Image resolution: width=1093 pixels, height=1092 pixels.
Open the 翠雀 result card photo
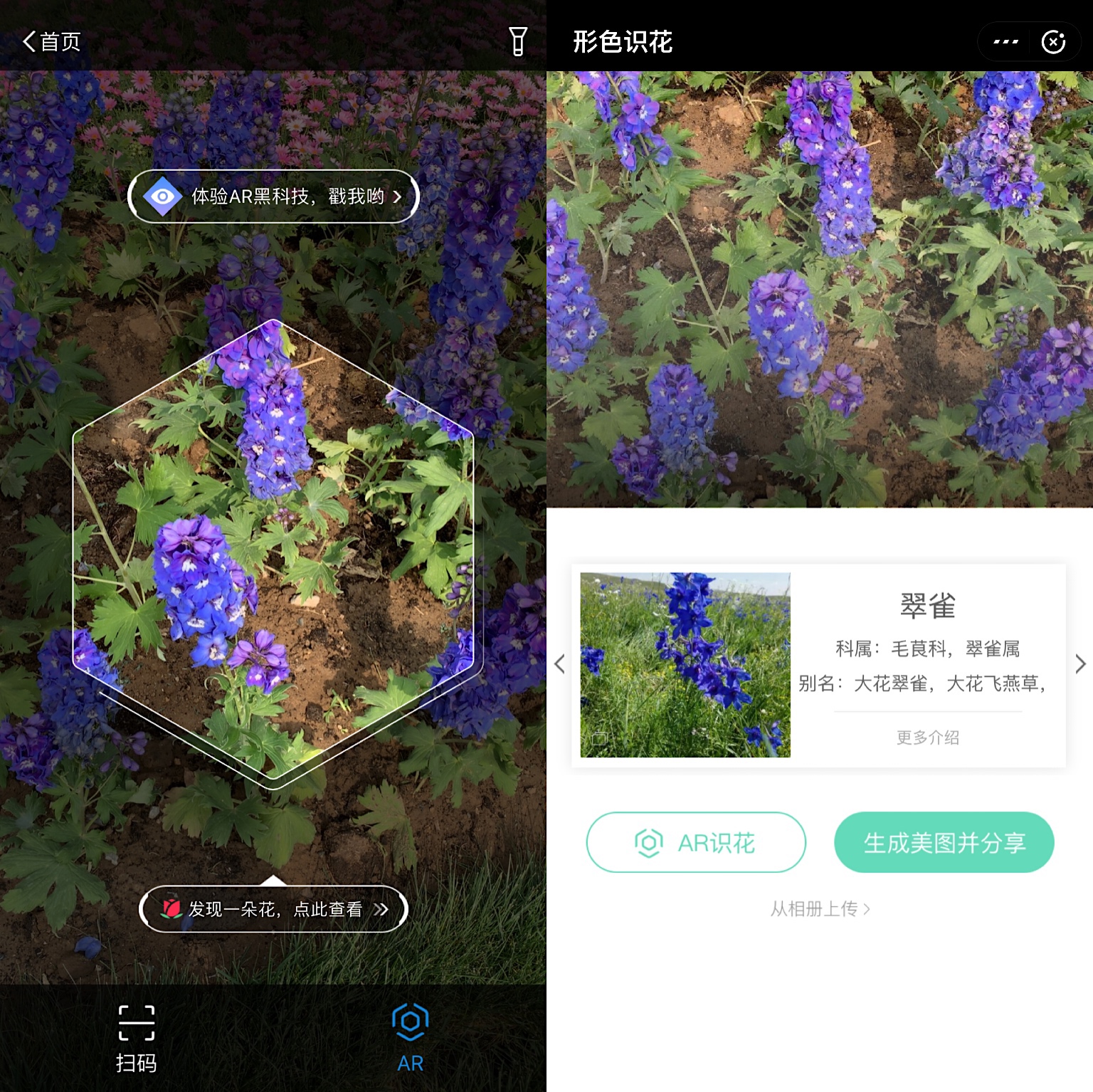point(685,665)
